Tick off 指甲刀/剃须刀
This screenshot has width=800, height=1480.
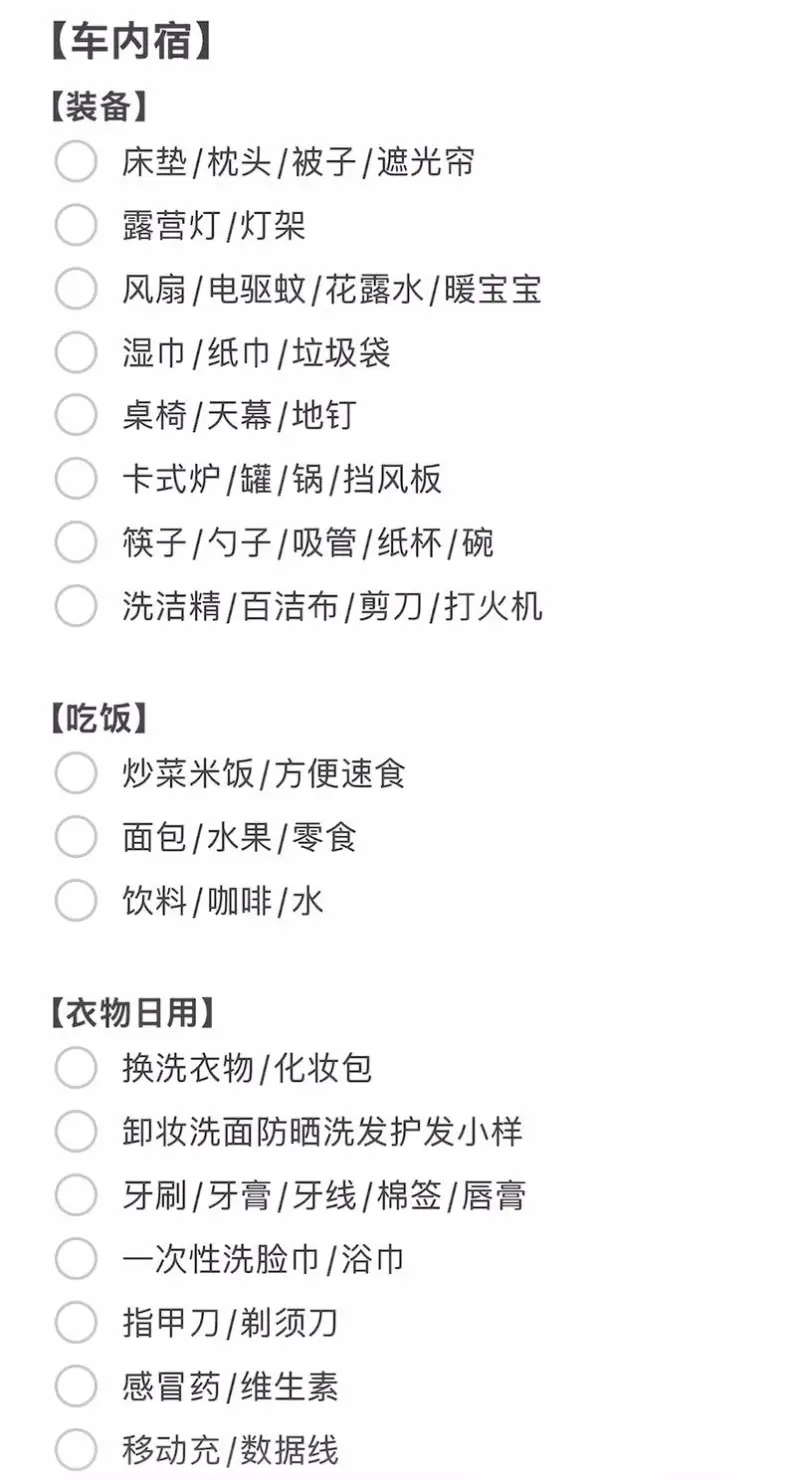click(x=76, y=1323)
